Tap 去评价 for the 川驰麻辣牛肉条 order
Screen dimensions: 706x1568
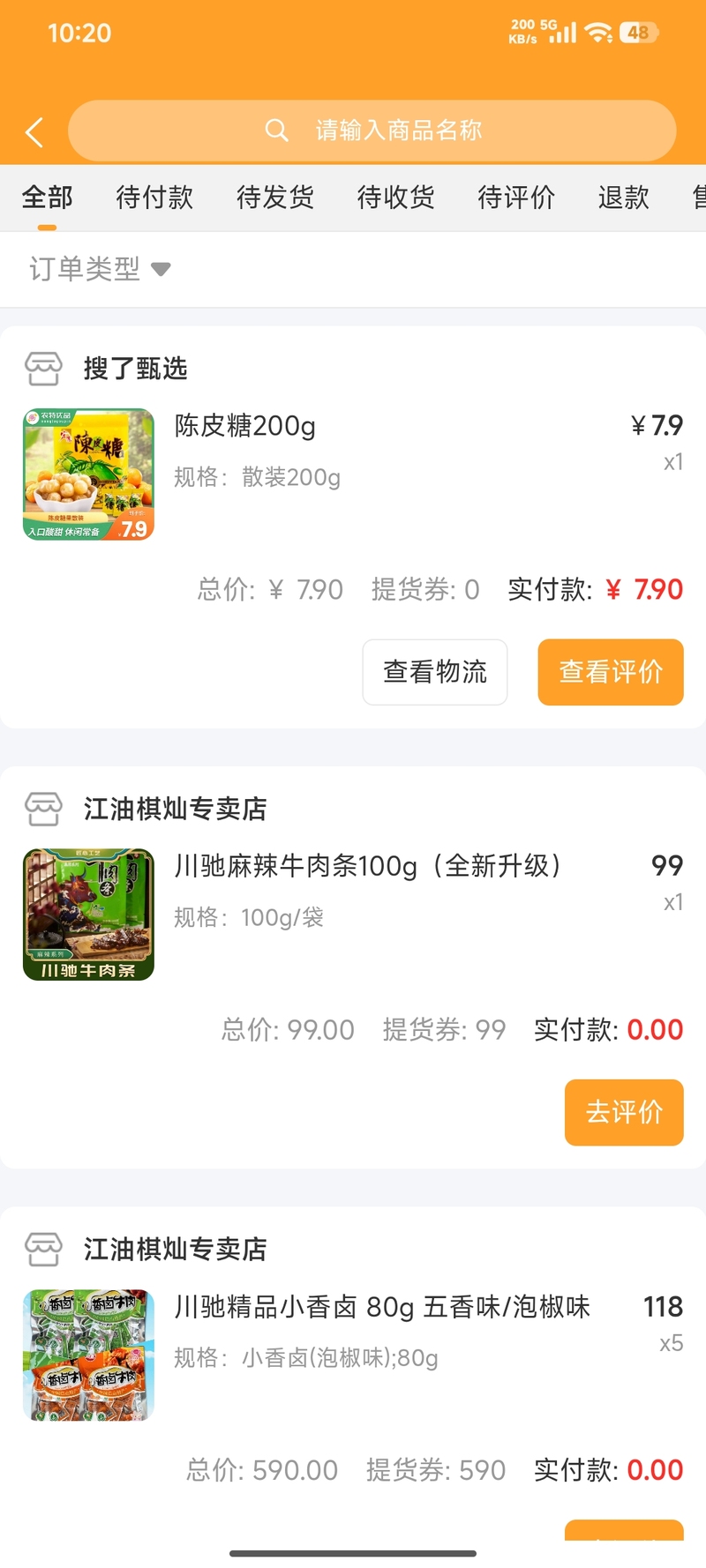(624, 1112)
